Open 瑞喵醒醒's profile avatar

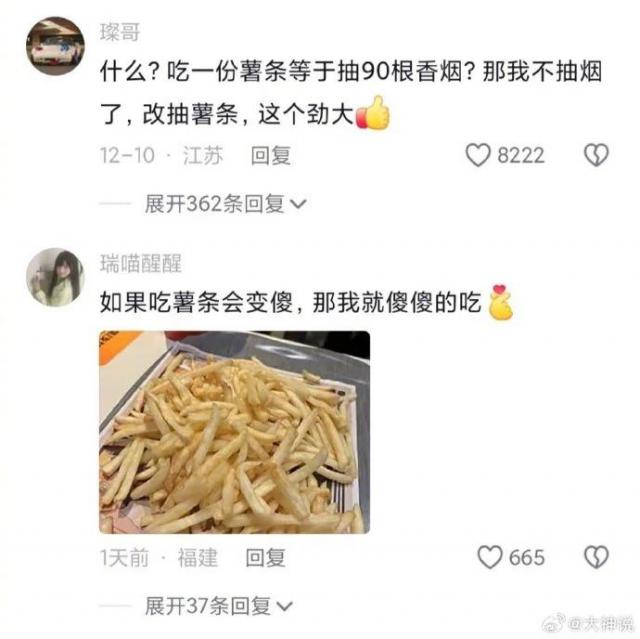55,277
